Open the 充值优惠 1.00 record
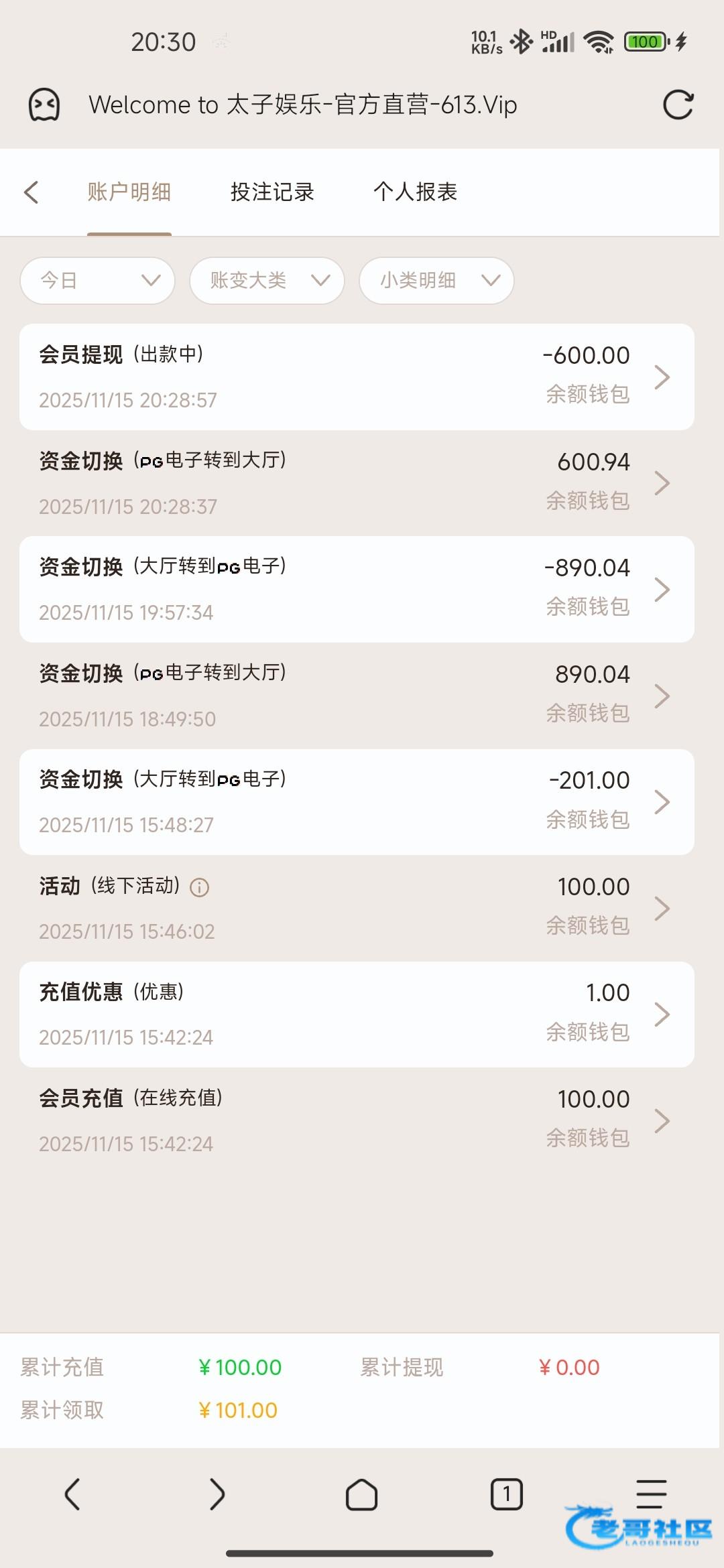This screenshot has width=724, height=1568. click(357, 1015)
